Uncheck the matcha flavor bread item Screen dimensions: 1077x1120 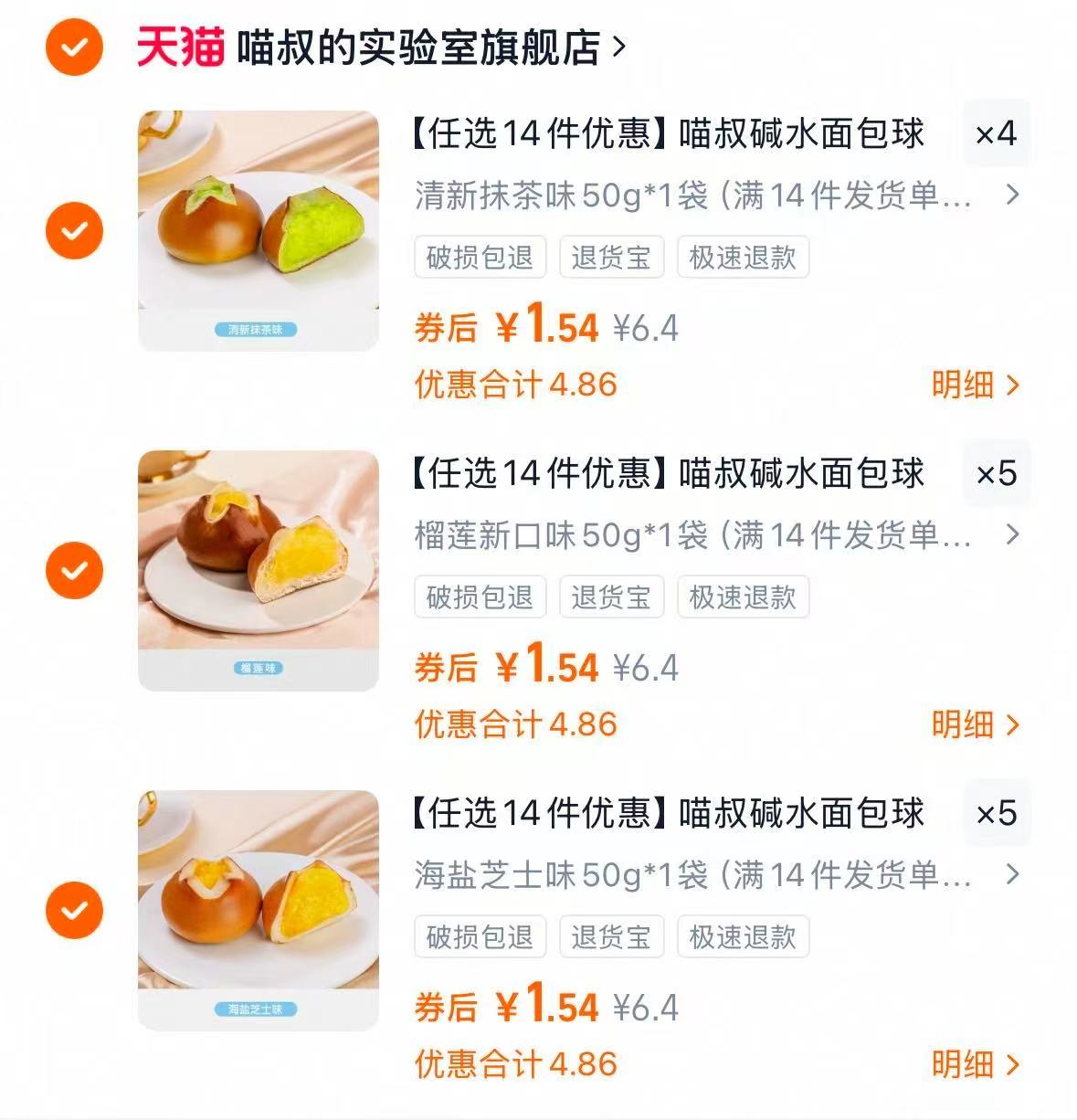click(x=73, y=228)
